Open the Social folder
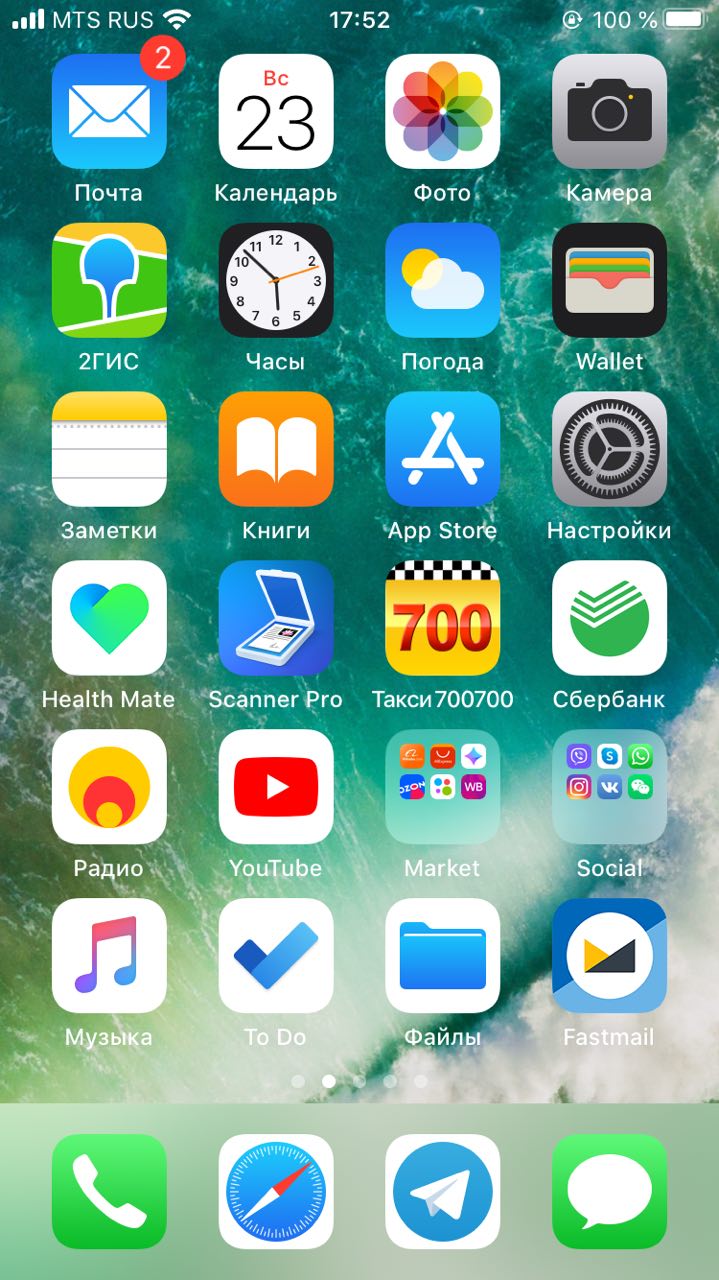 609,787
